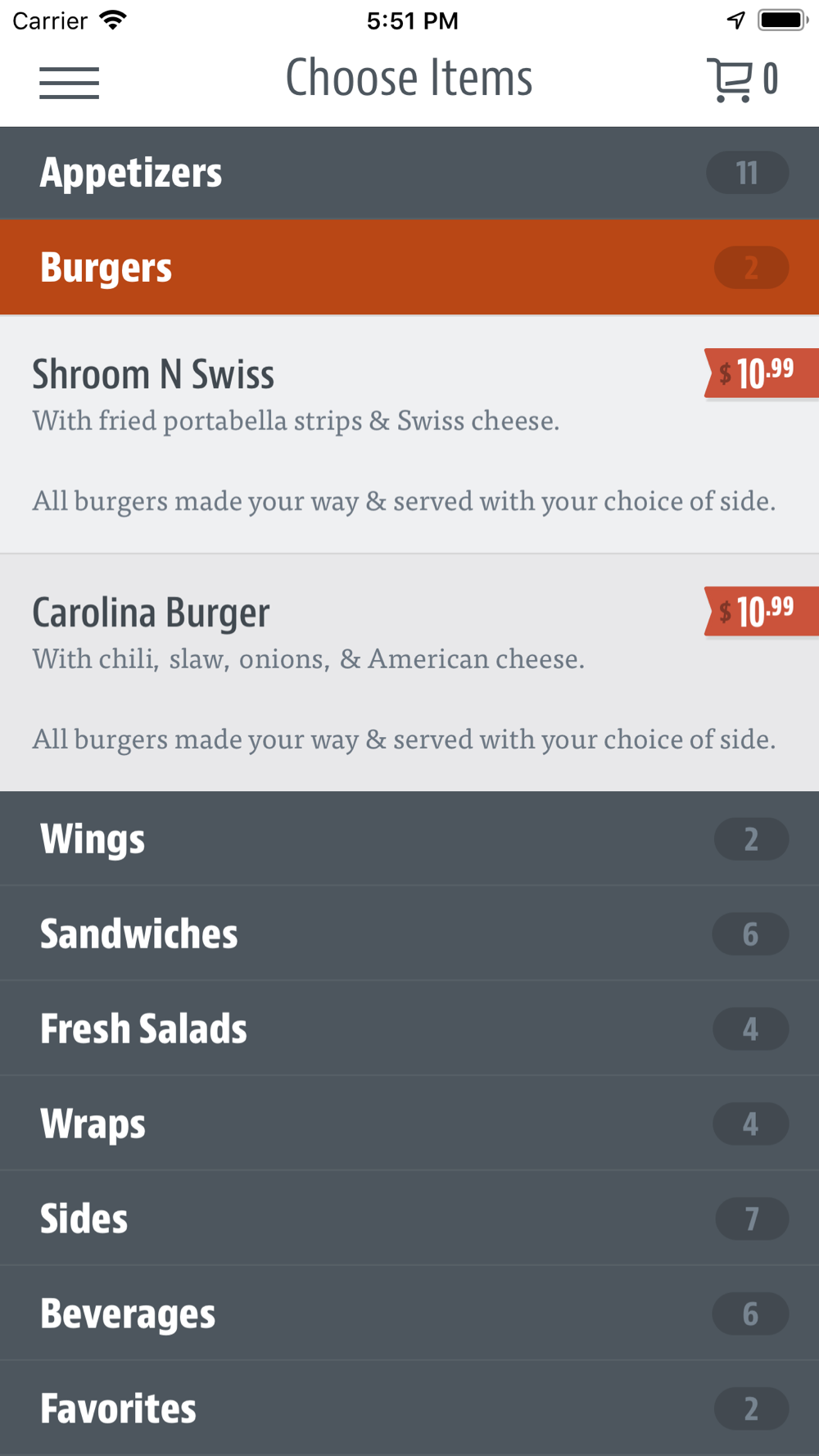The height and width of the screenshot is (1456, 819).
Task: Expand the Appetizers category
Action: click(409, 173)
